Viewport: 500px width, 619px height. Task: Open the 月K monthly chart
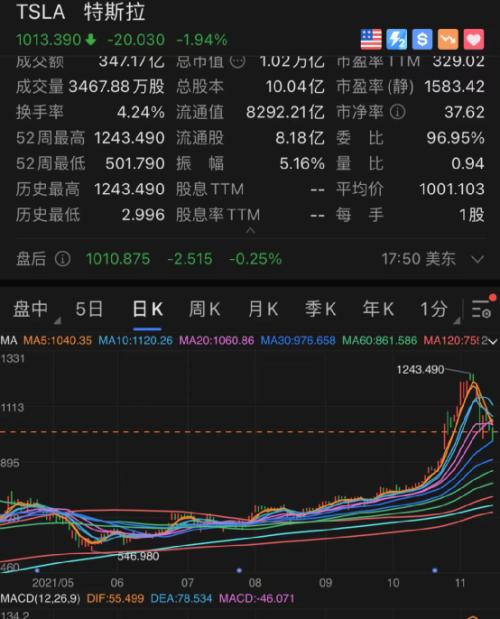[x=263, y=309]
